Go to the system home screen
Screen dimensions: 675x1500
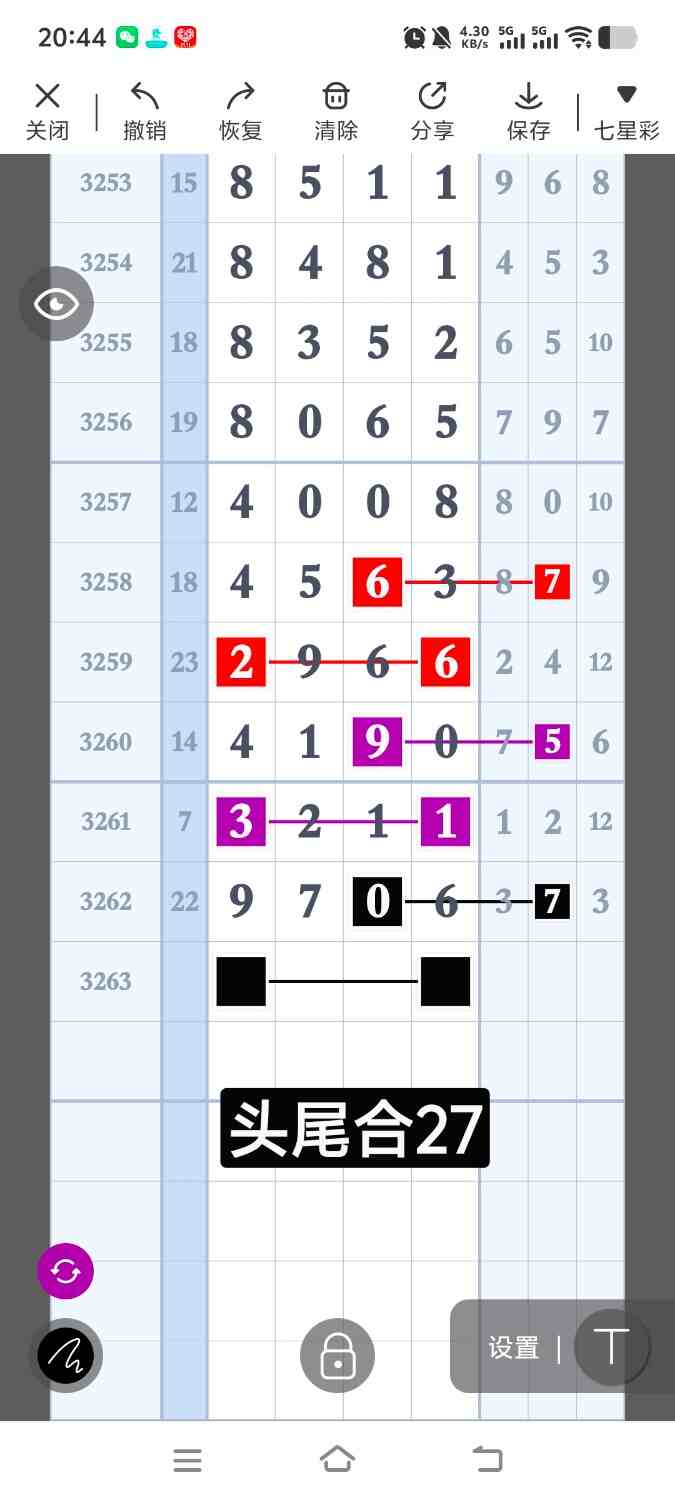(x=337, y=1460)
